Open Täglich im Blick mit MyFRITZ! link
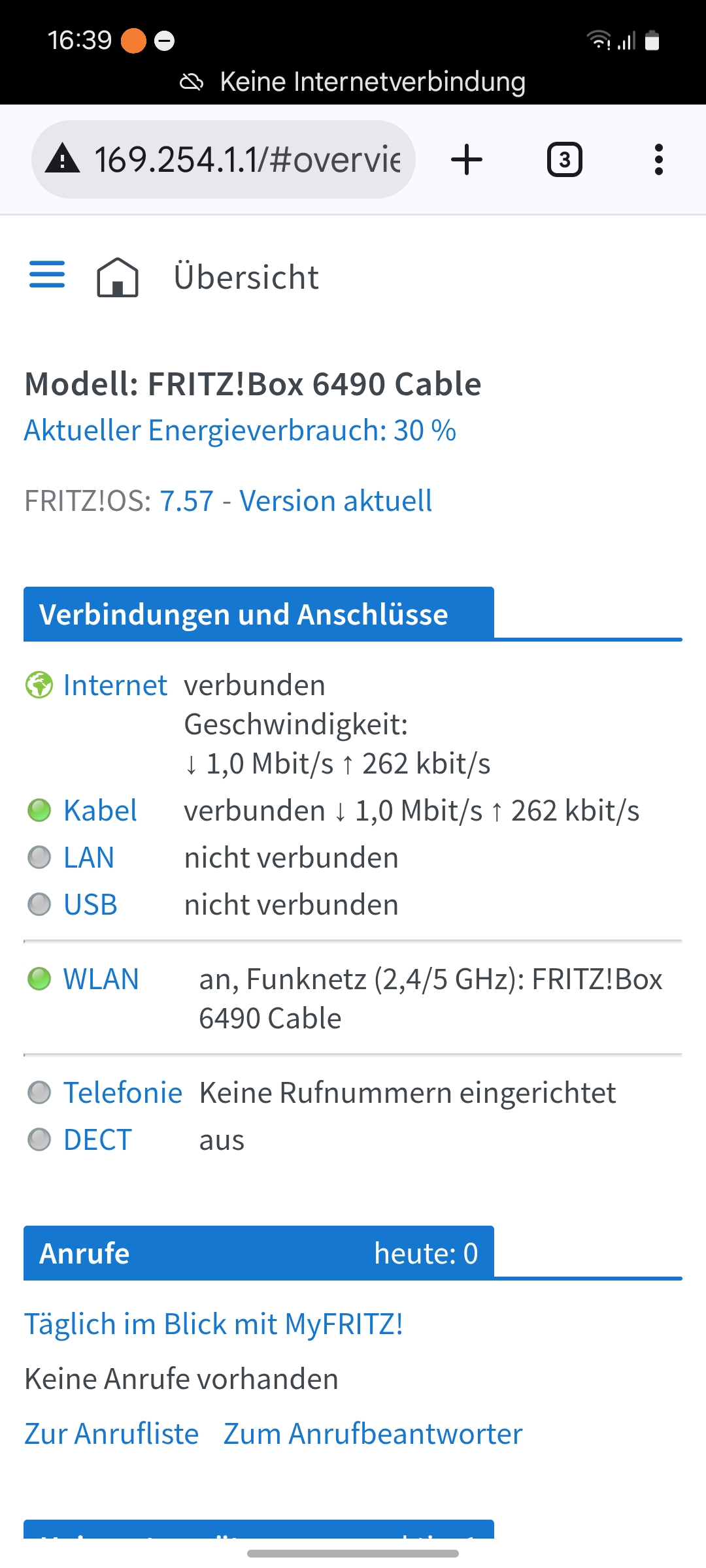The height and width of the screenshot is (1568, 706). click(213, 1324)
